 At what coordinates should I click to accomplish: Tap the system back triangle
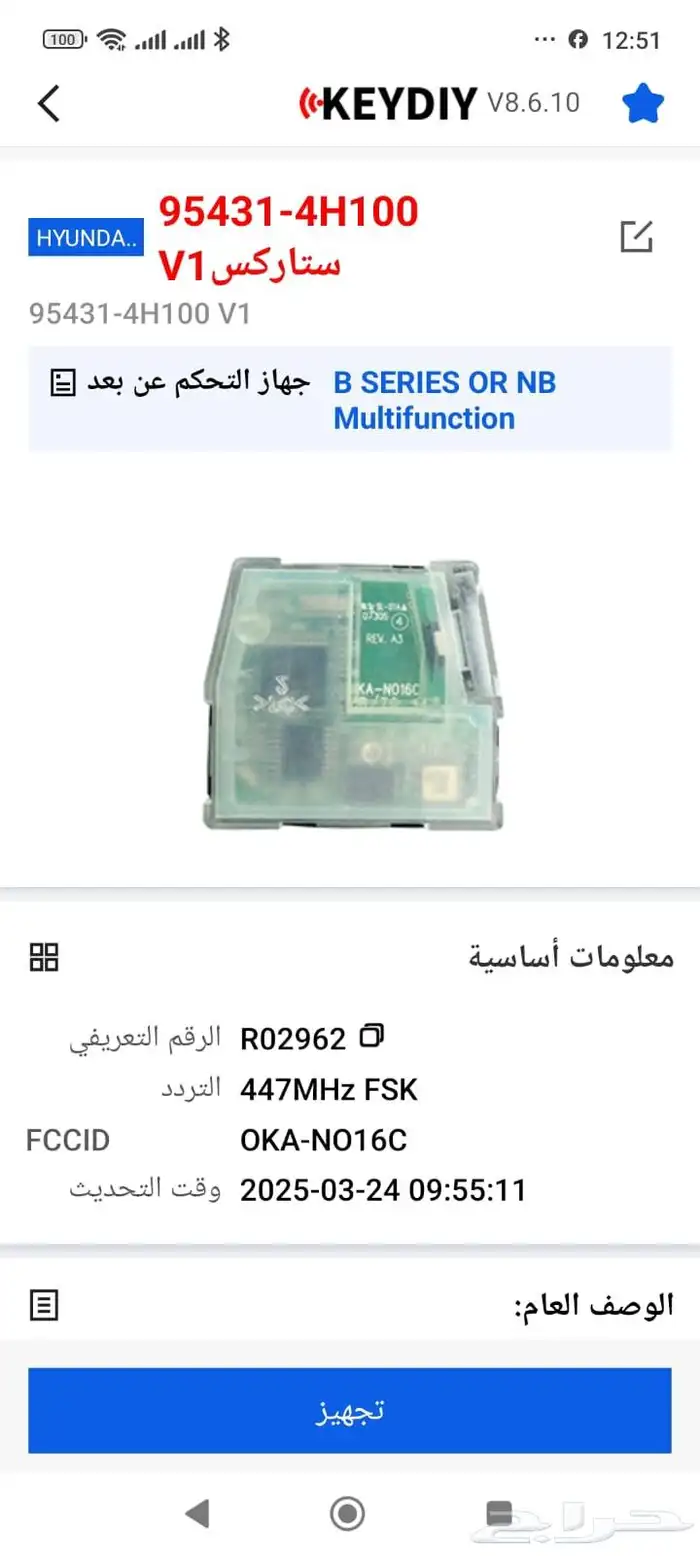198,1513
